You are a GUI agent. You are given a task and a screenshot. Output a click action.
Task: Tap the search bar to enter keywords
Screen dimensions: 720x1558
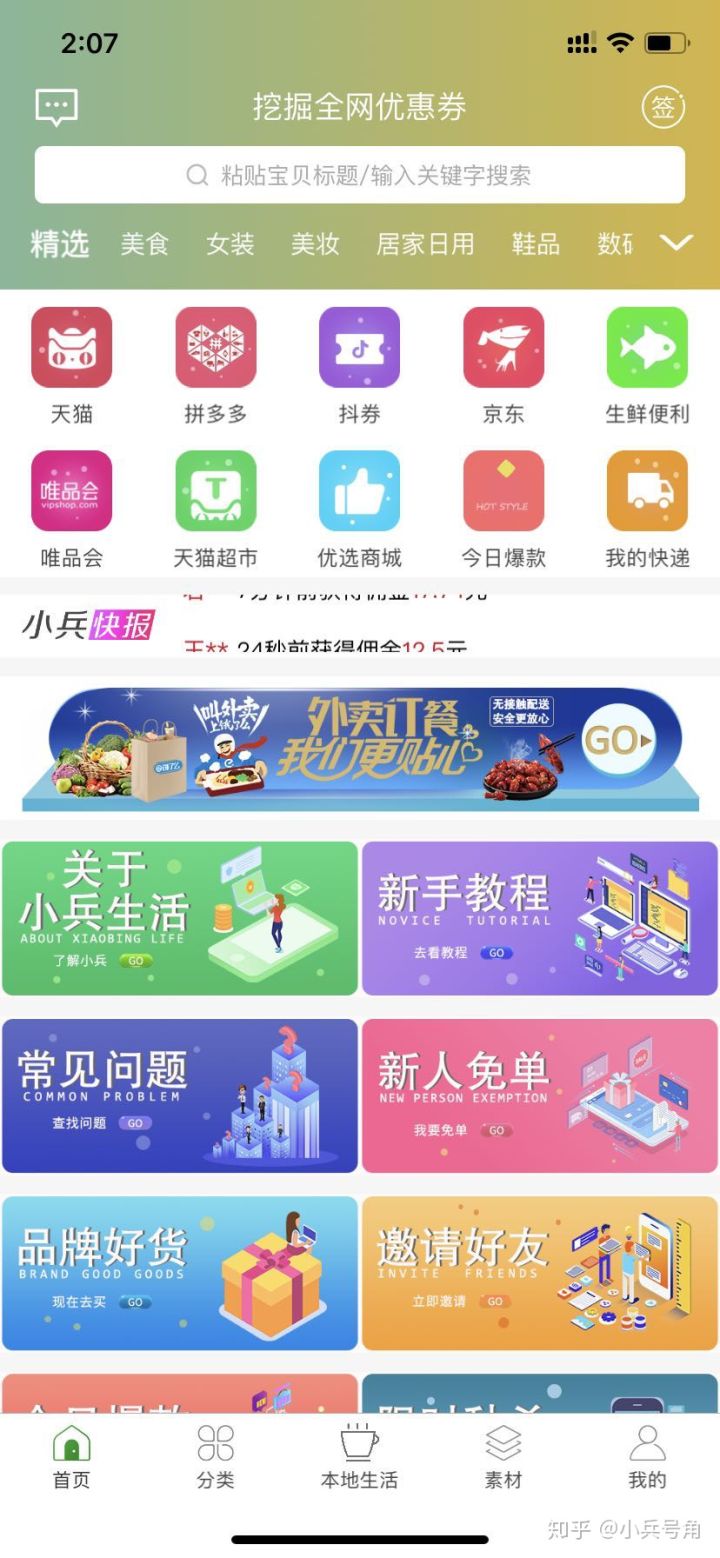click(360, 174)
